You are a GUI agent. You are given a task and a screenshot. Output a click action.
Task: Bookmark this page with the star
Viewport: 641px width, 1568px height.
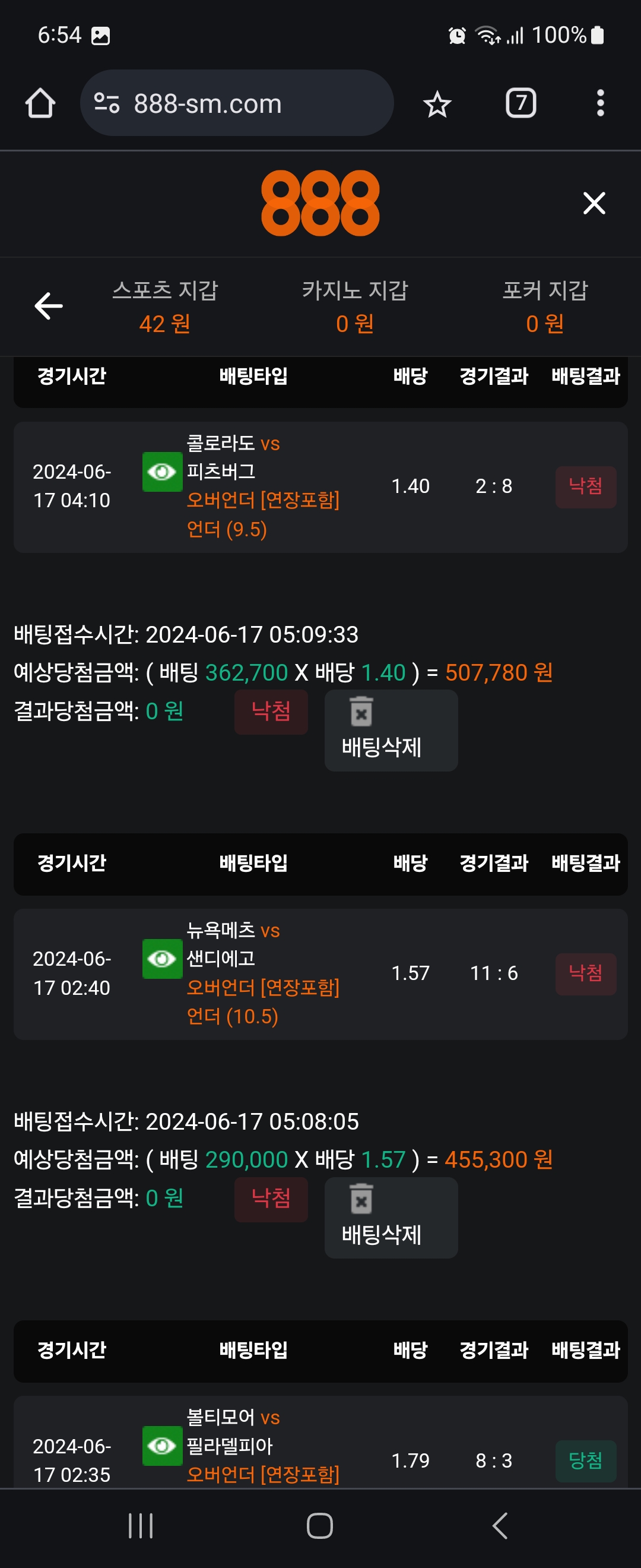437,104
